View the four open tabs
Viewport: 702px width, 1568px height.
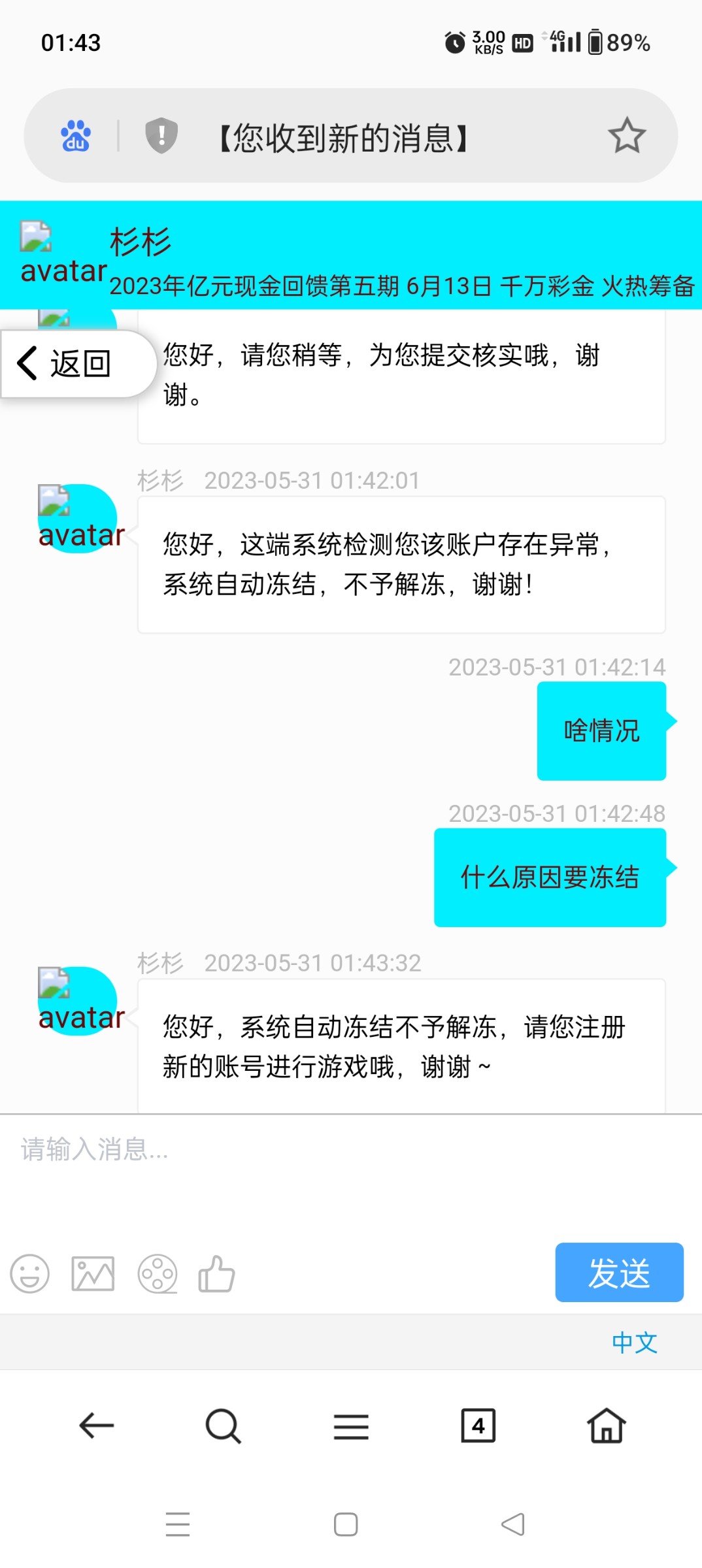click(478, 1426)
